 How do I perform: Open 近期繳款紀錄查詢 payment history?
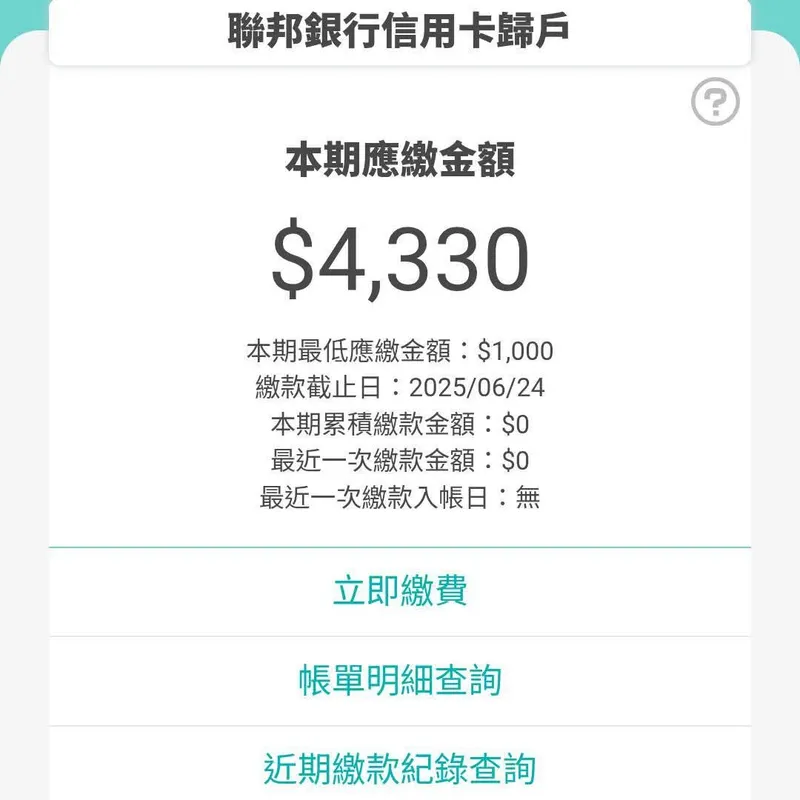click(400, 768)
